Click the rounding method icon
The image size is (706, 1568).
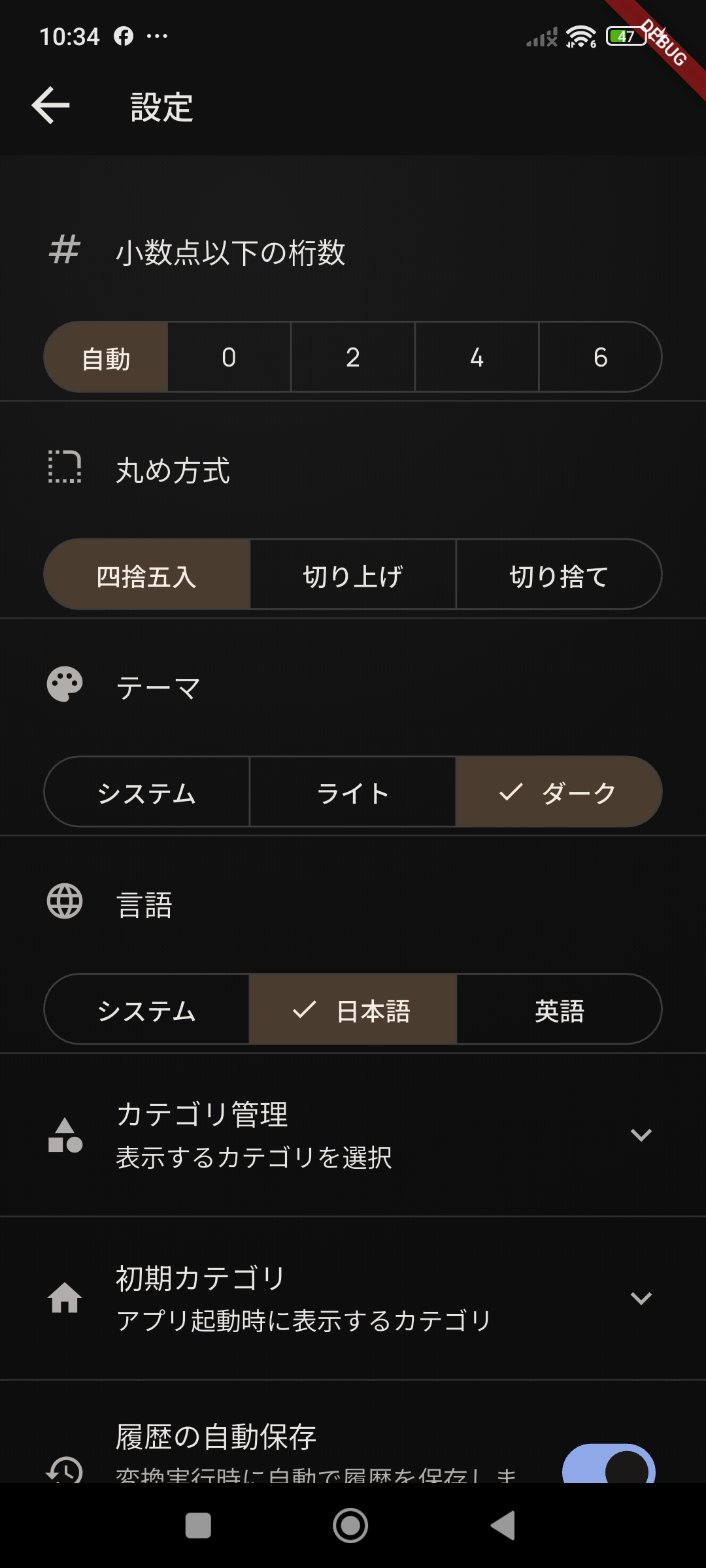pos(63,468)
